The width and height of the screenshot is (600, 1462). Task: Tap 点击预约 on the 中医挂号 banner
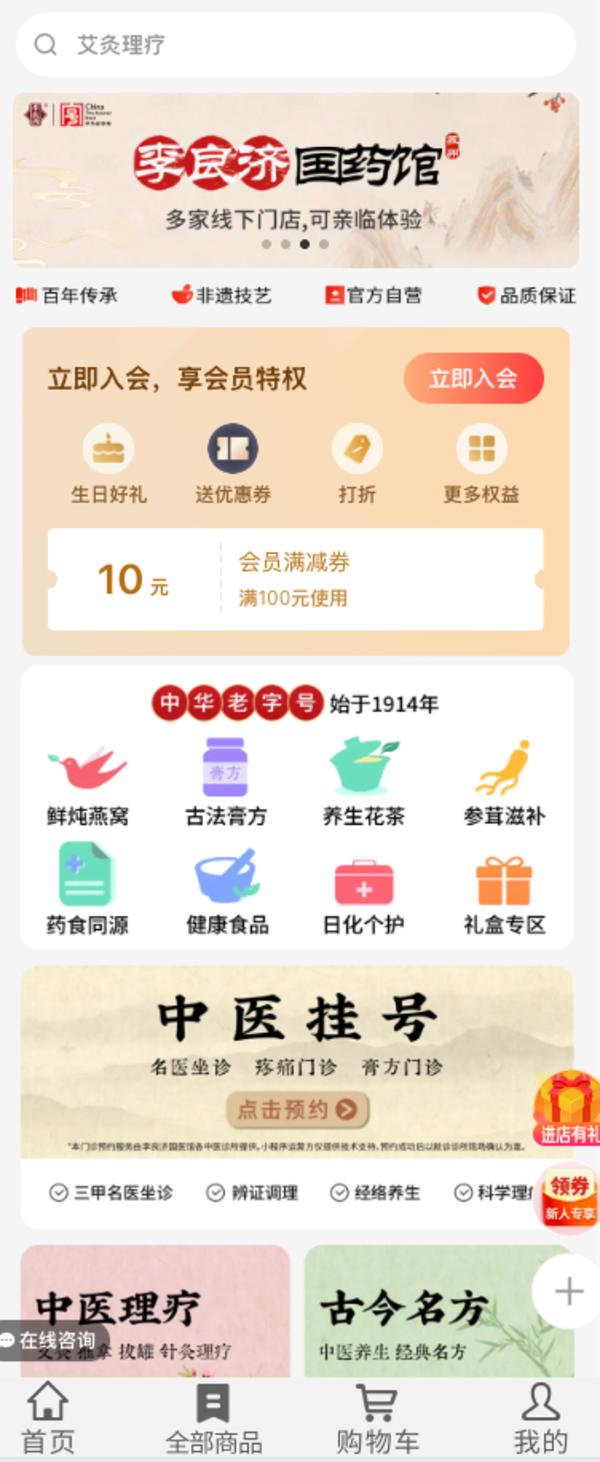pyautogui.click(x=297, y=1109)
